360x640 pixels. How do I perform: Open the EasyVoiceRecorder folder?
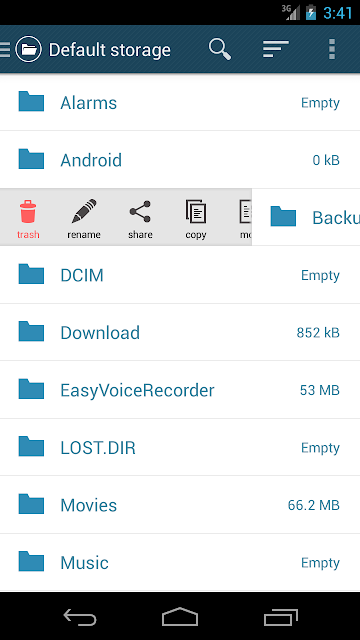(180, 390)
